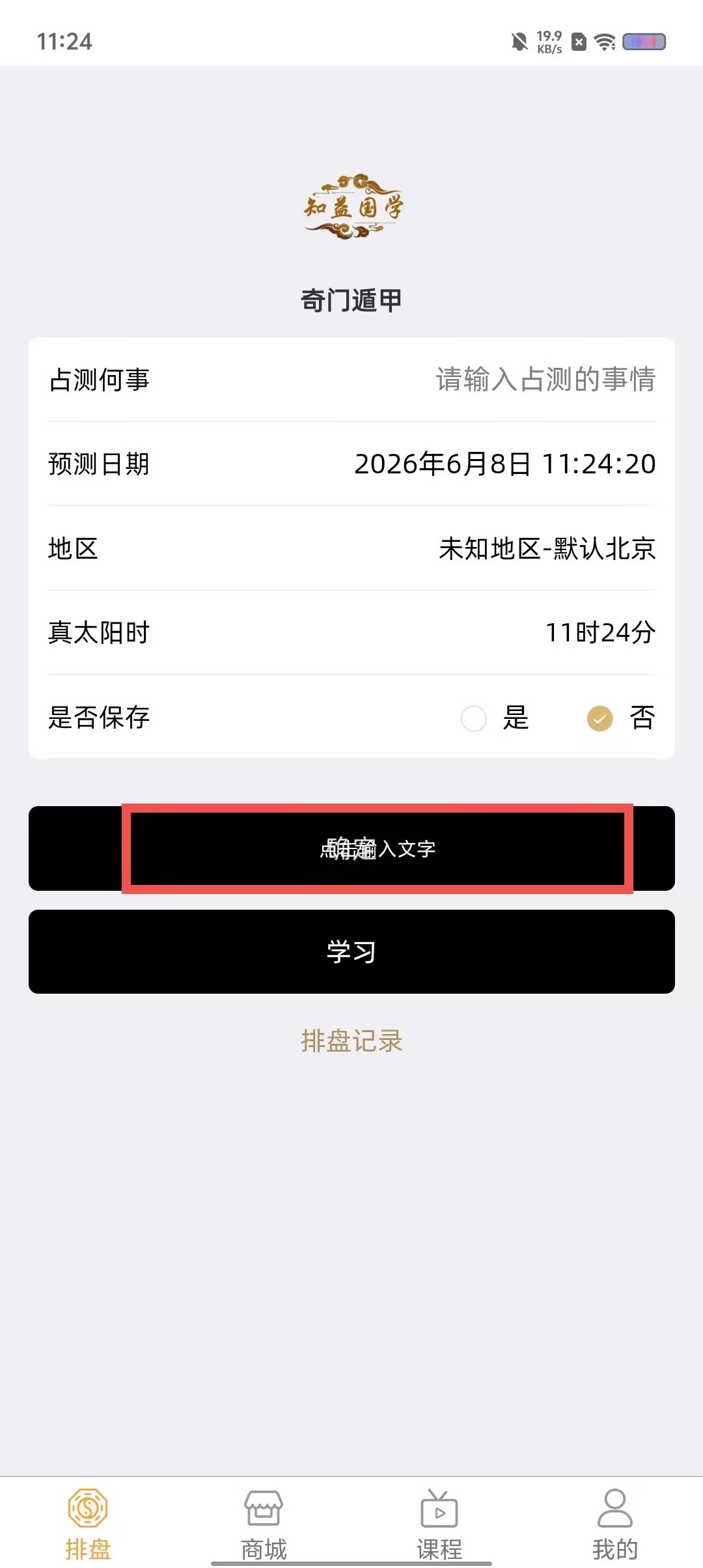The height and width of the screenshot is (1568, 703).
Task: Change the 预测日期 date and time
Action: [351, 464]
